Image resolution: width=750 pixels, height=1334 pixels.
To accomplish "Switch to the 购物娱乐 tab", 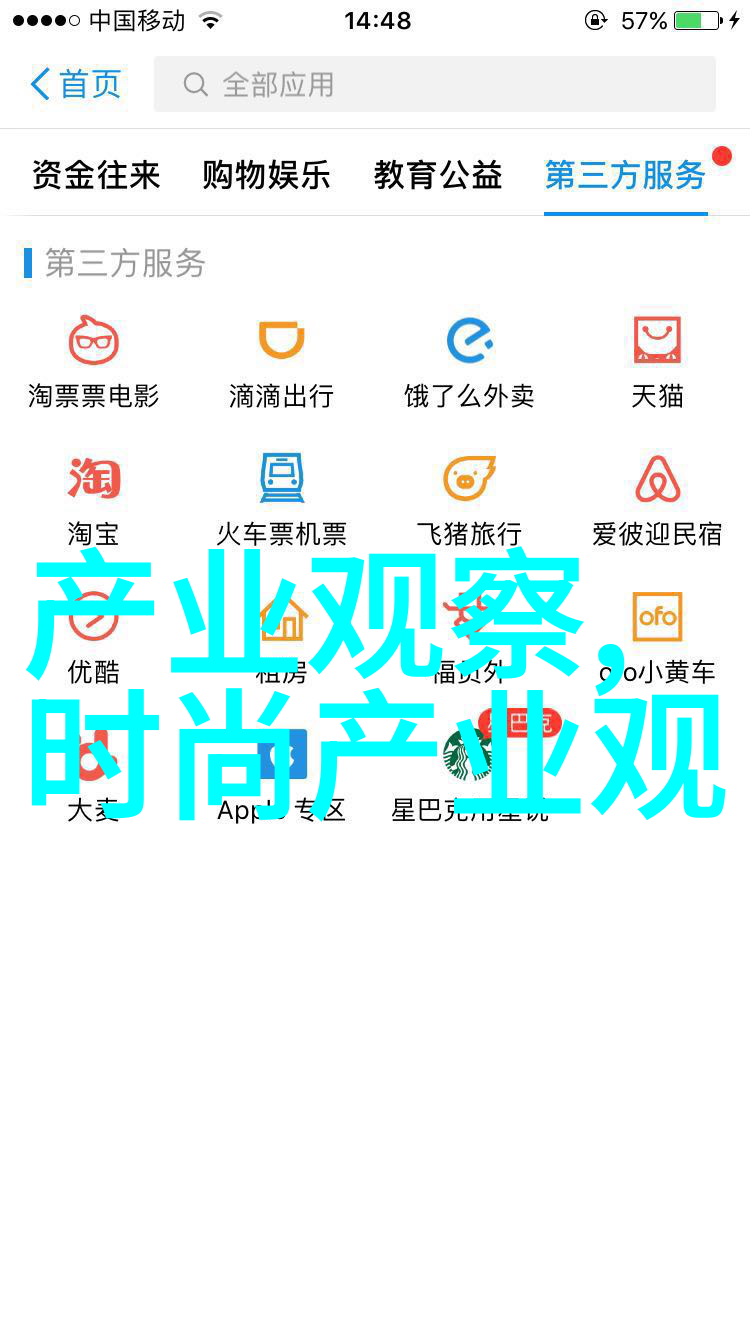I will pos(266,176).
